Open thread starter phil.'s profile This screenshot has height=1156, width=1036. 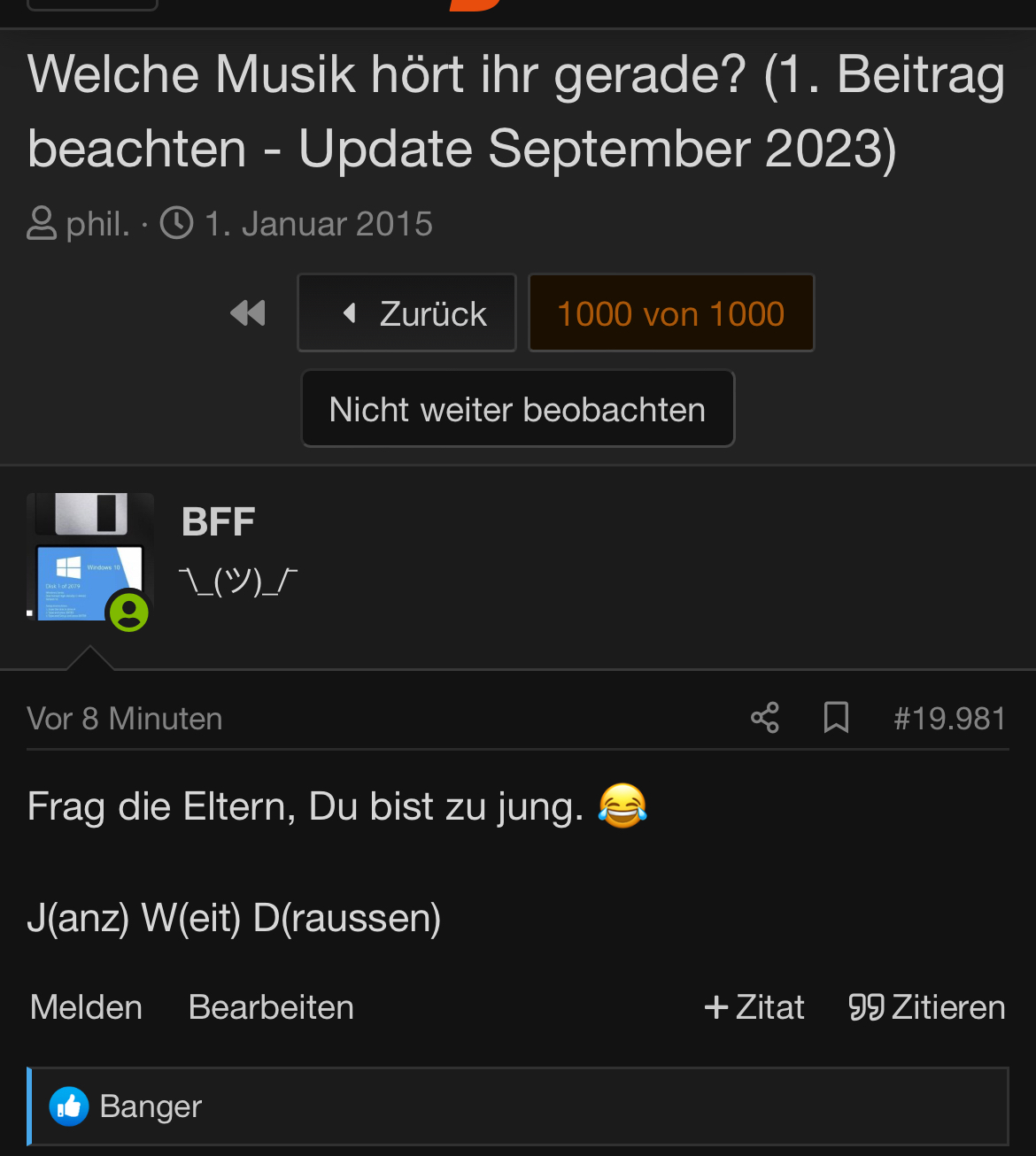click(97, 224)
